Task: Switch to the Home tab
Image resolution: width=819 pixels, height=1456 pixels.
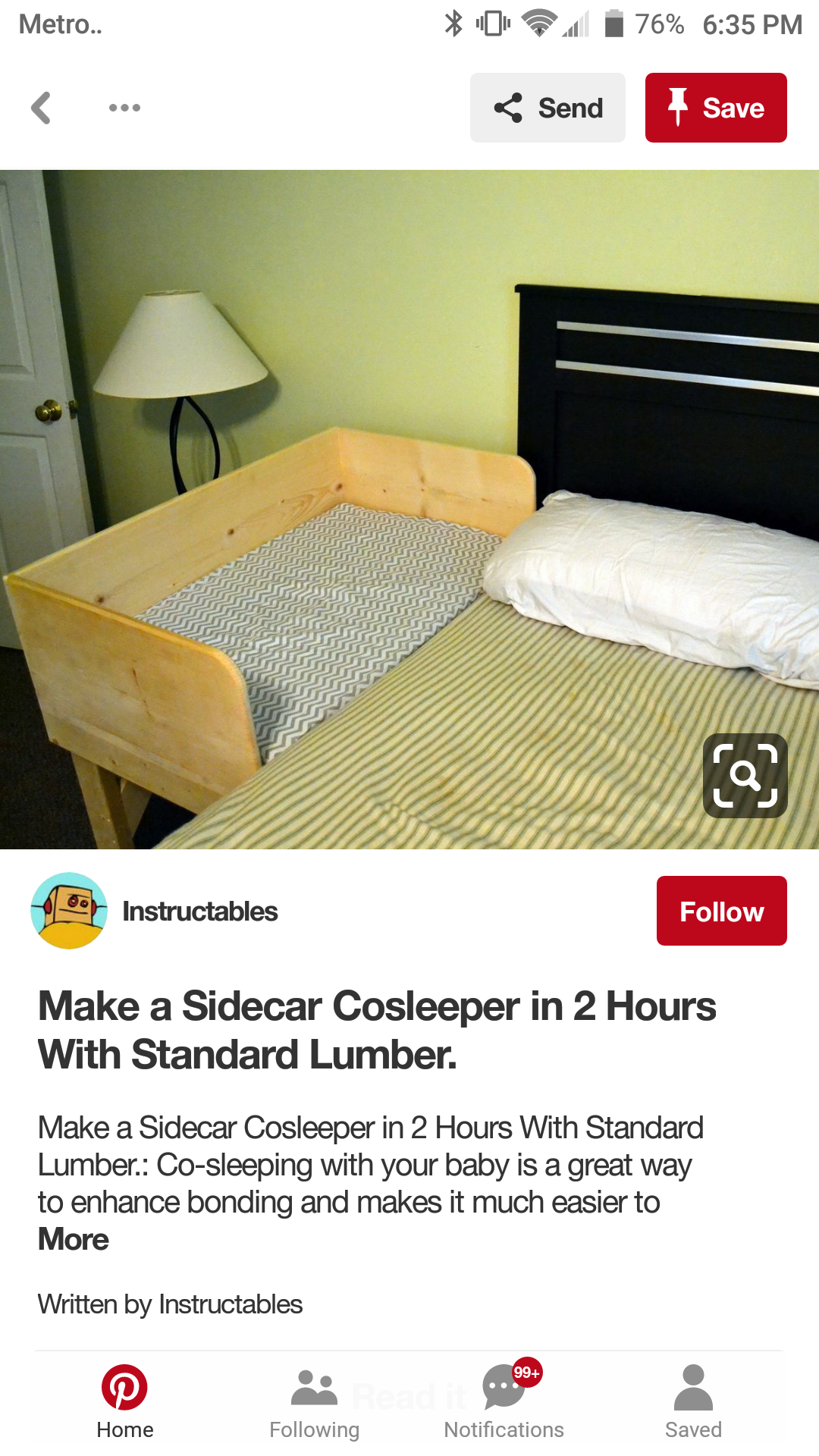Action: point(124,1402)
